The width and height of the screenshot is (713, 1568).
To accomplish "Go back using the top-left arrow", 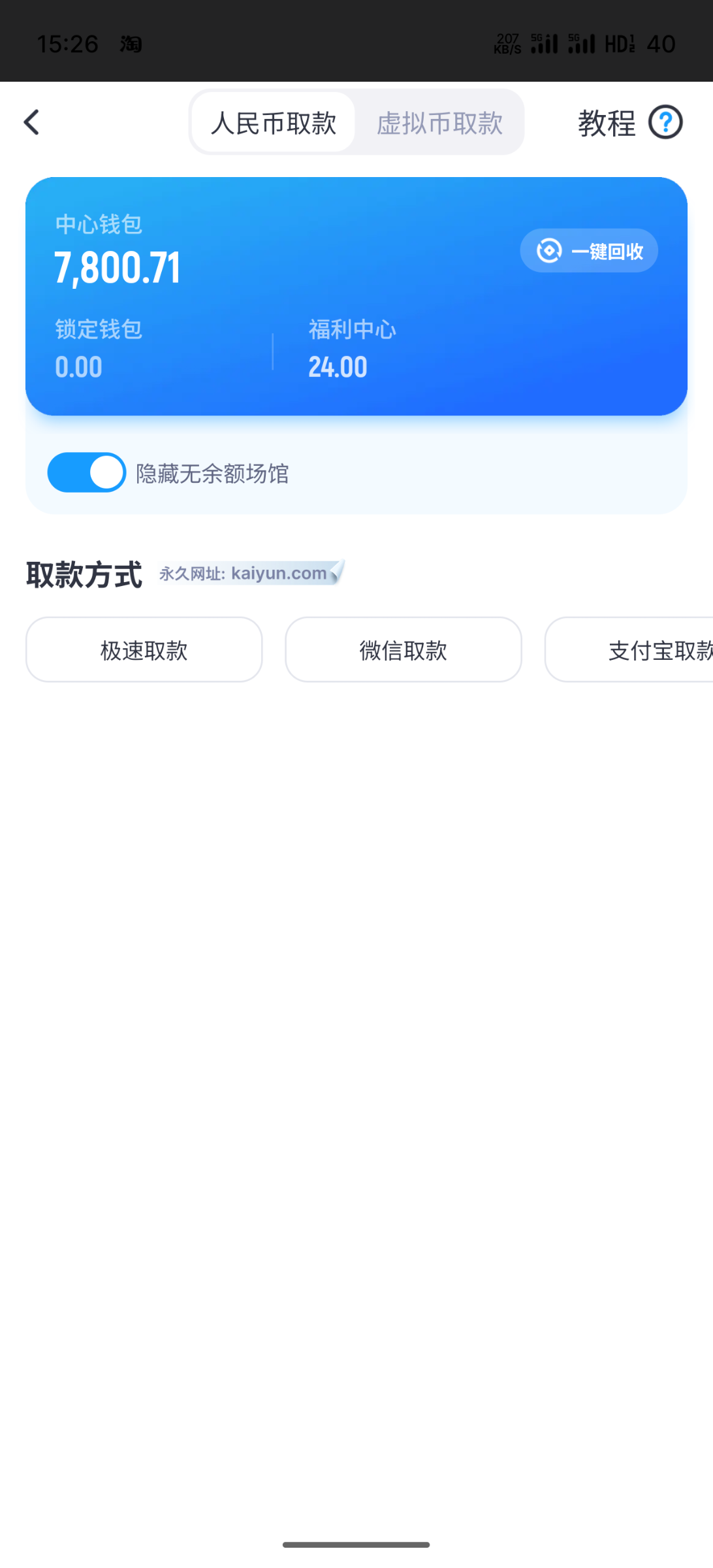I will click(x=31, y=122).
